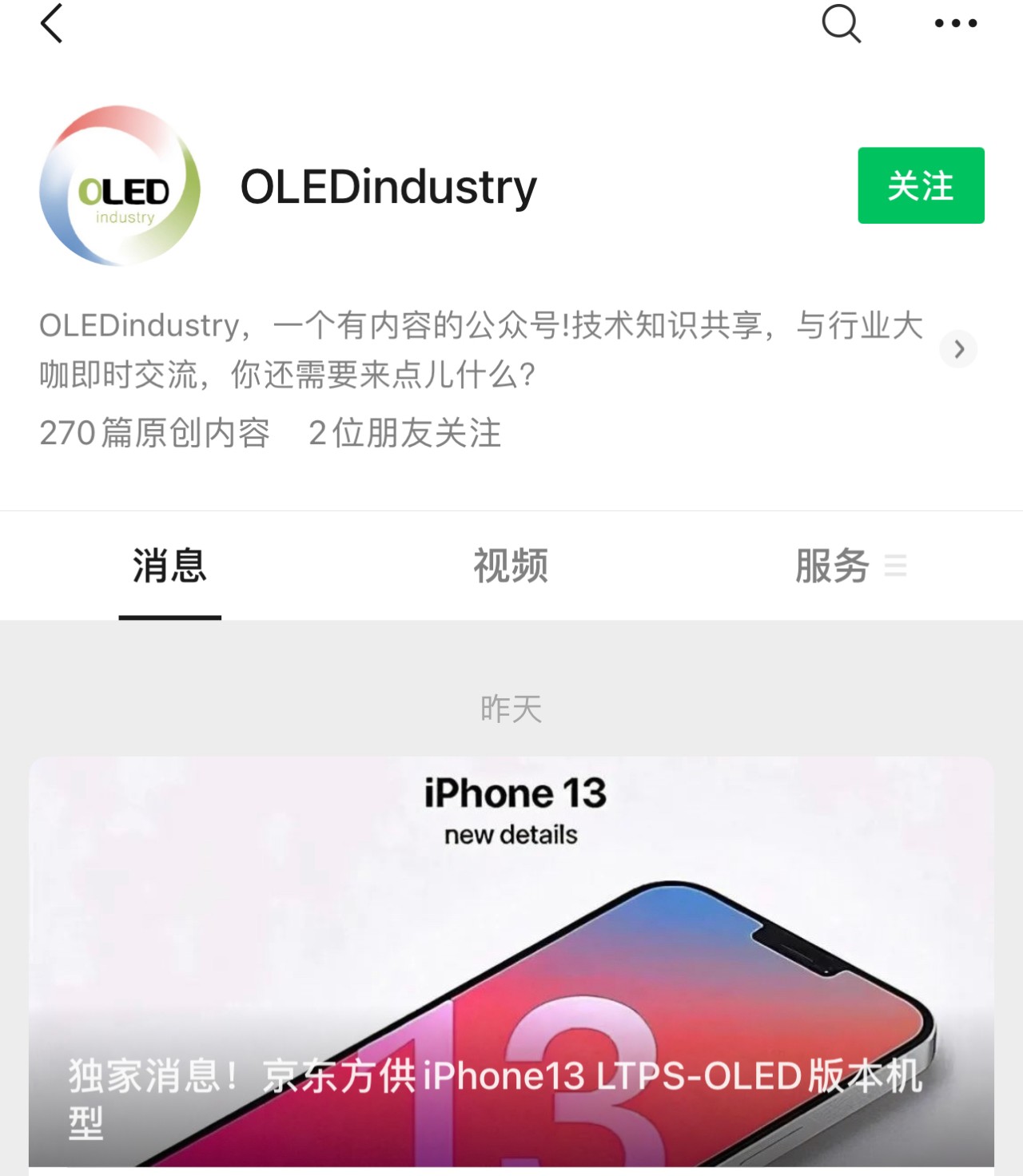Open the three-dot overflow menu
The height and width of the screenshot is (1176, 1023).
tap(955, 23)
